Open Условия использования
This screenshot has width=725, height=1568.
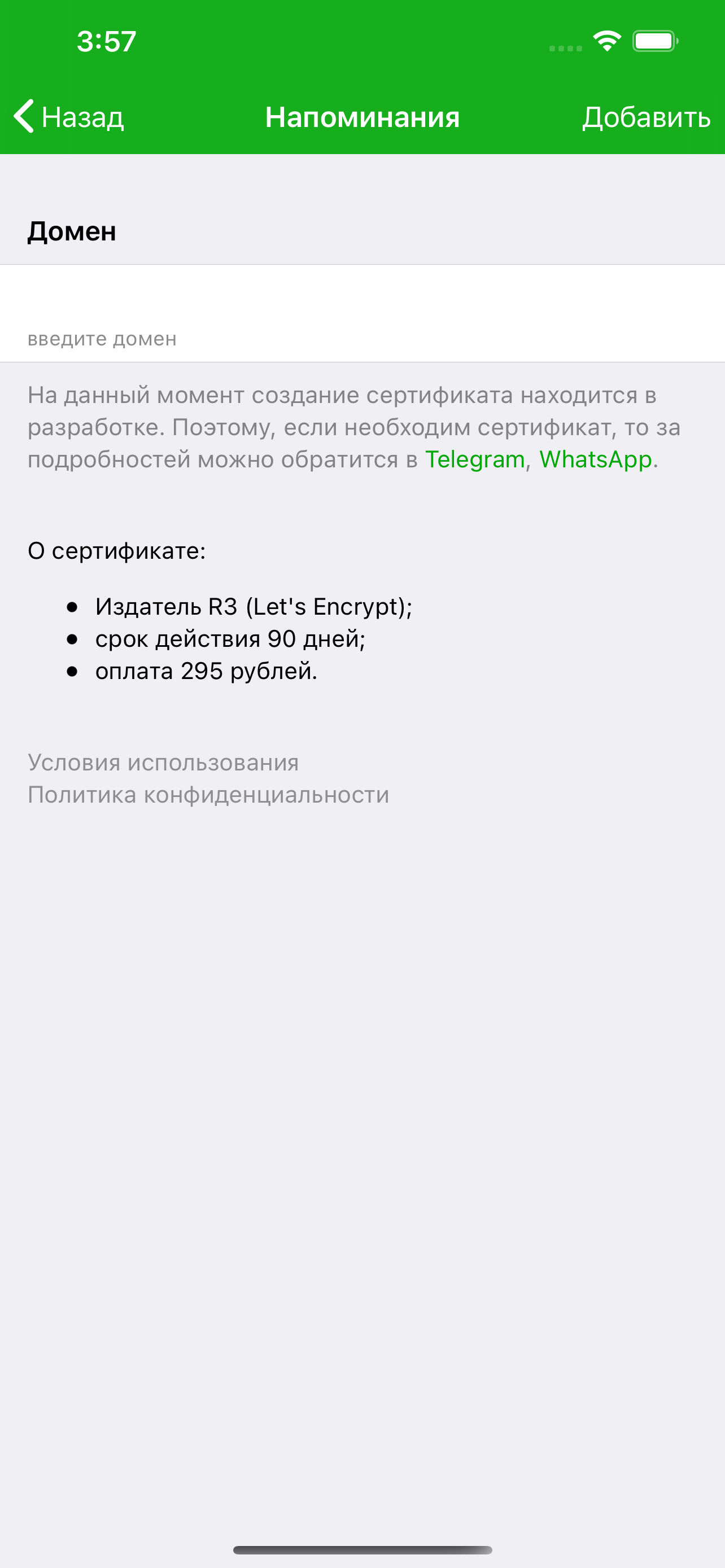[163, 763]
